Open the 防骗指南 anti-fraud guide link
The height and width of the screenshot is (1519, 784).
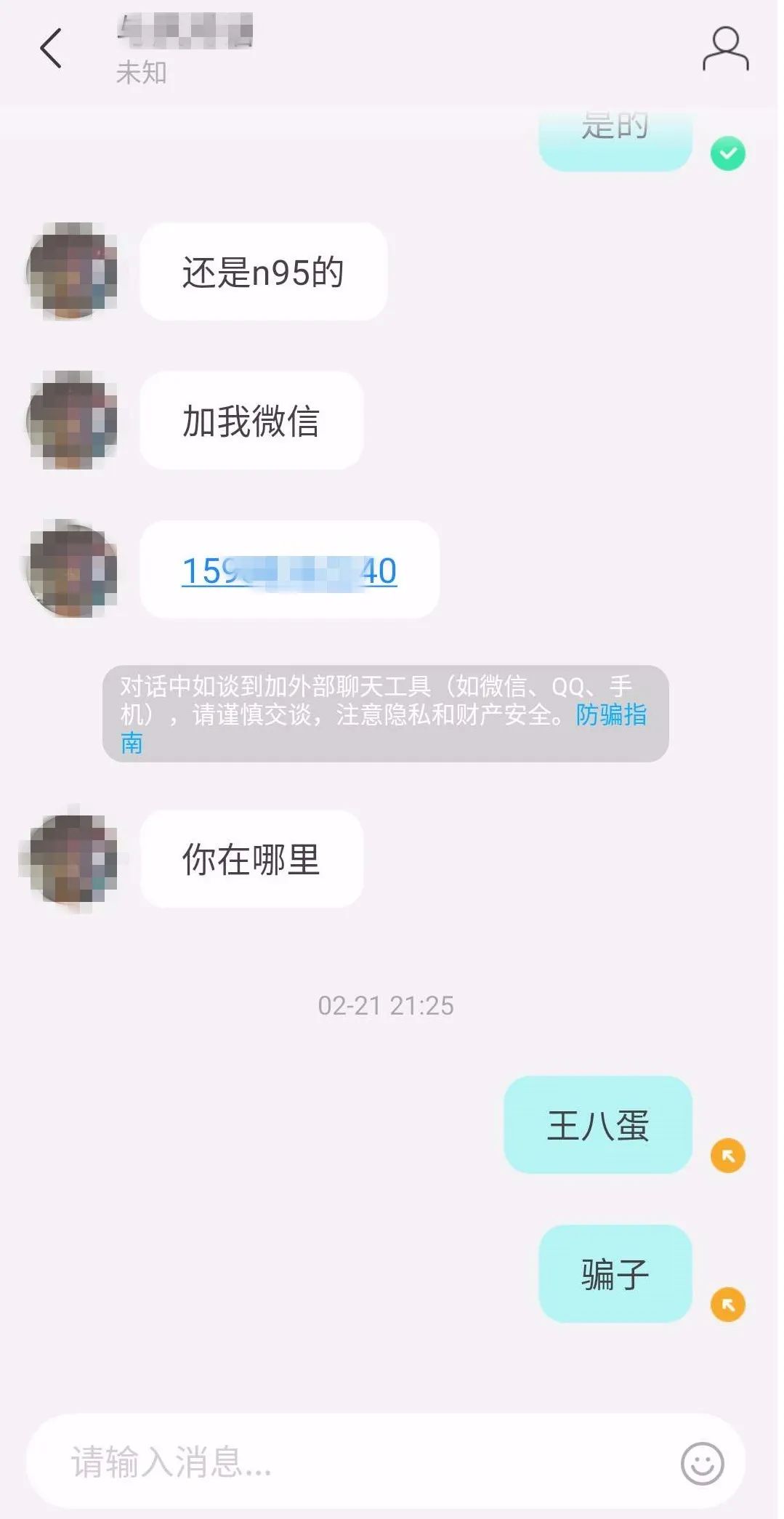click(610, 716)
